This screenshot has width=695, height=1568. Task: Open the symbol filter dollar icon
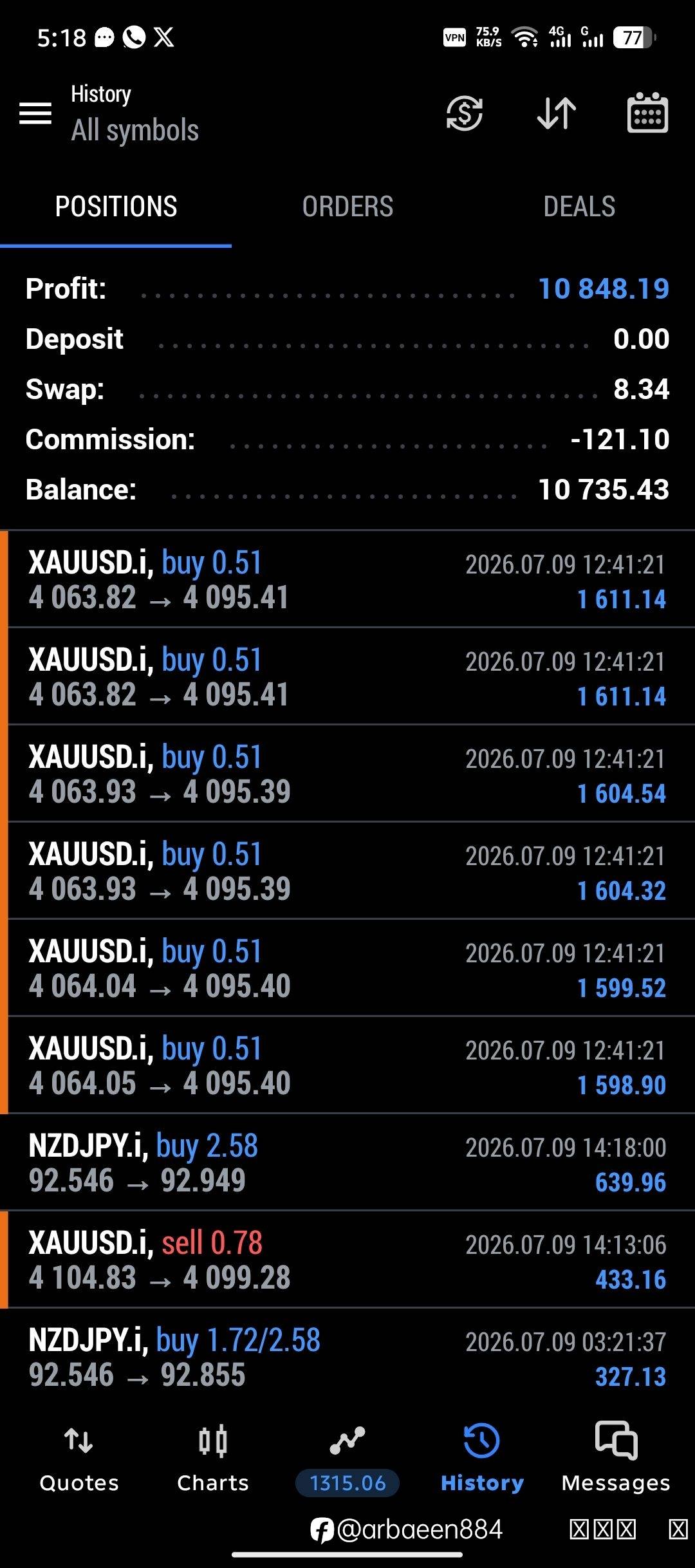[464, 113]
